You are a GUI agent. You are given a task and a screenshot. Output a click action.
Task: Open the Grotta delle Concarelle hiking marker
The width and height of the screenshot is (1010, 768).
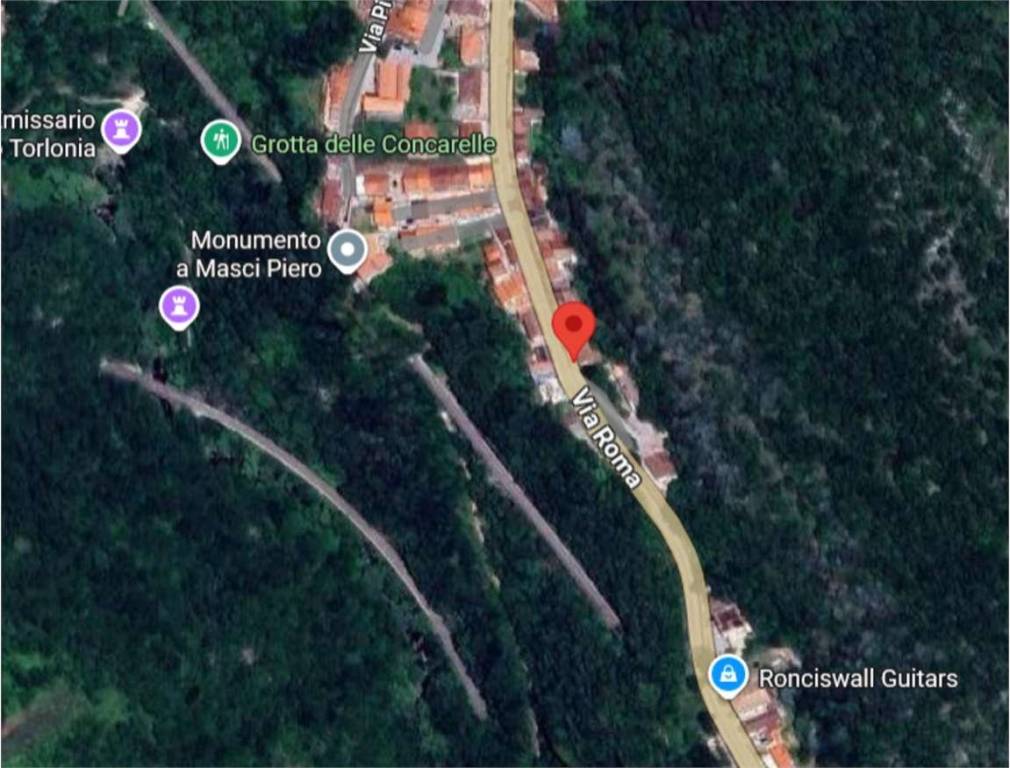click(220, 141)
